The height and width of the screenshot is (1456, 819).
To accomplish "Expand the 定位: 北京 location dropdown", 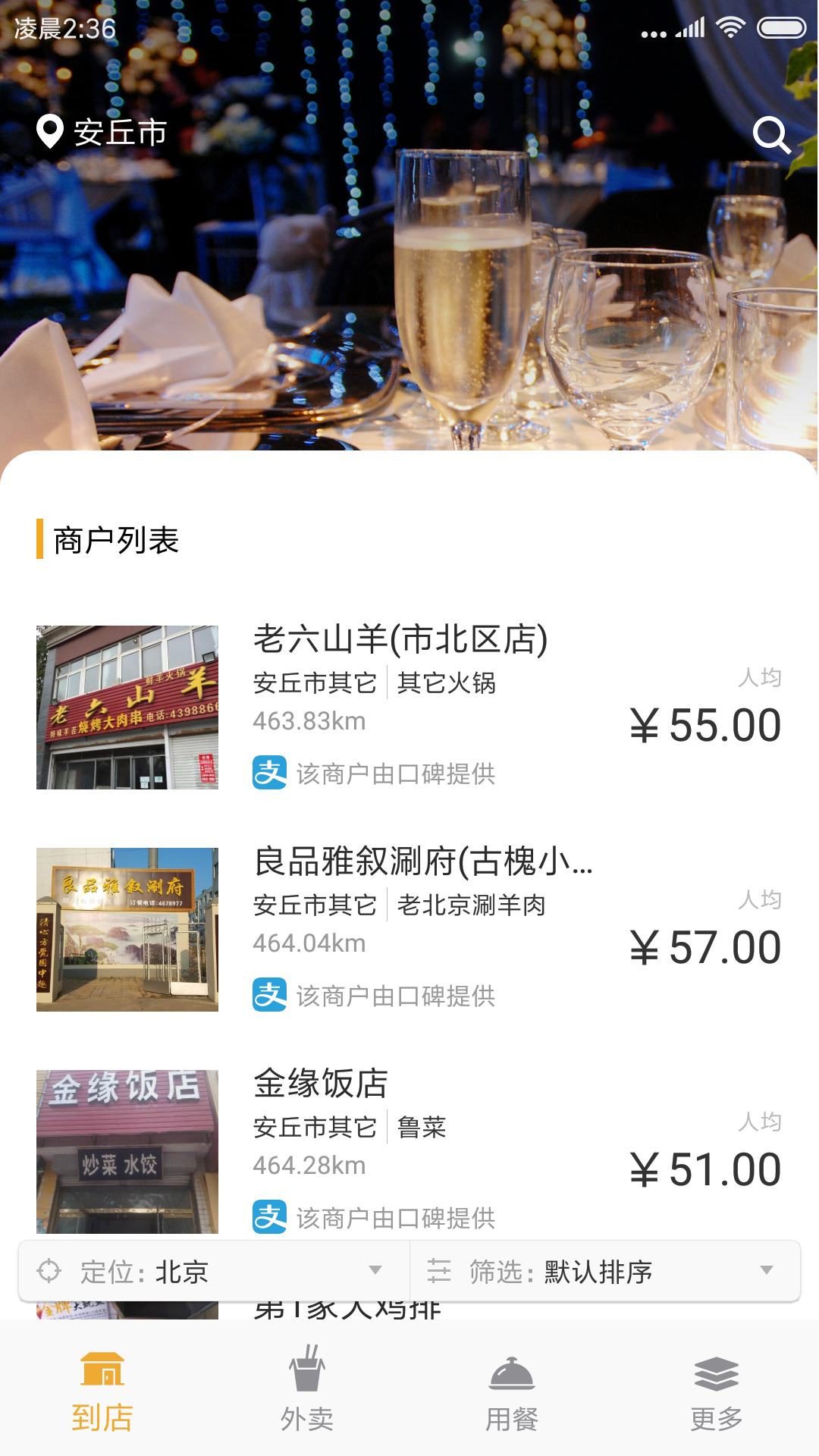I will 214,1271.
